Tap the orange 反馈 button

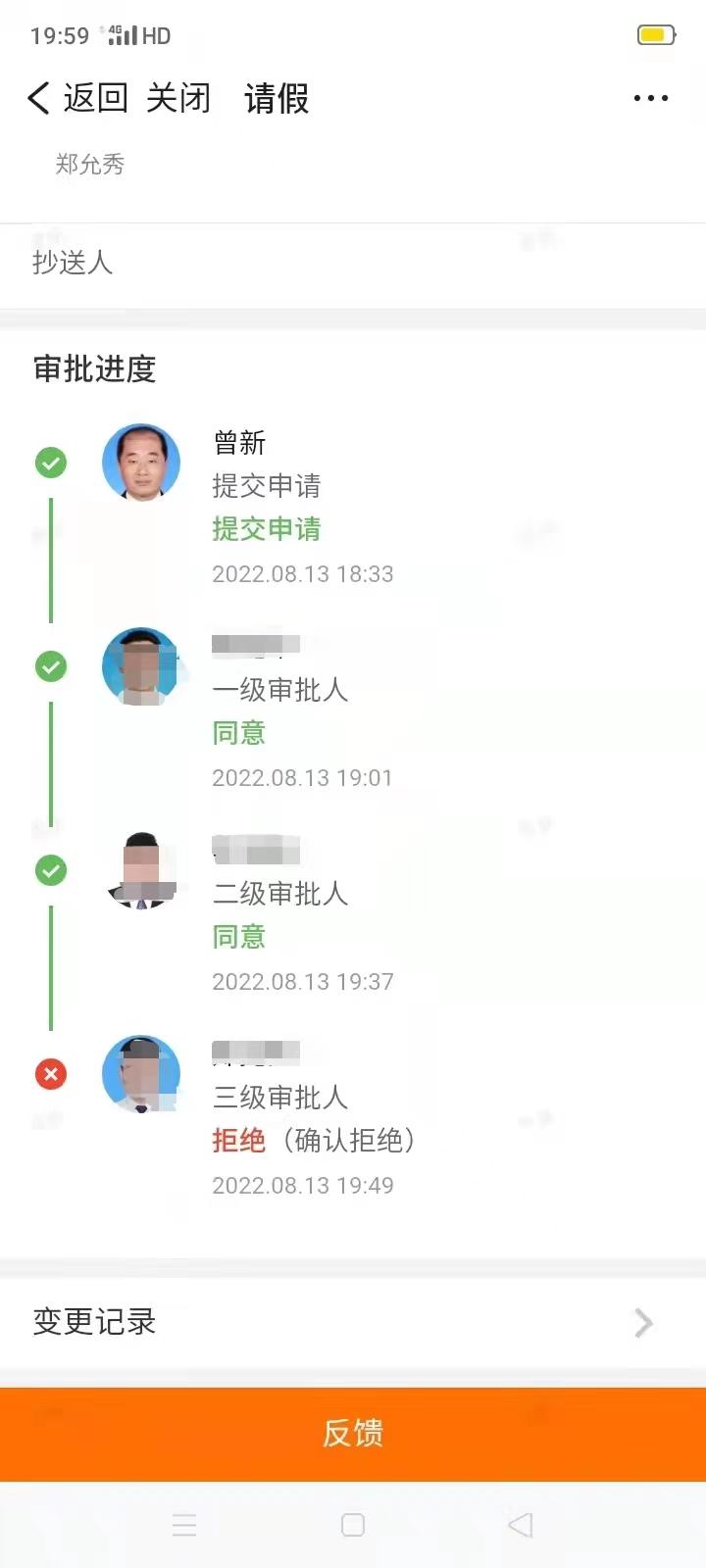click(353, 1433)
